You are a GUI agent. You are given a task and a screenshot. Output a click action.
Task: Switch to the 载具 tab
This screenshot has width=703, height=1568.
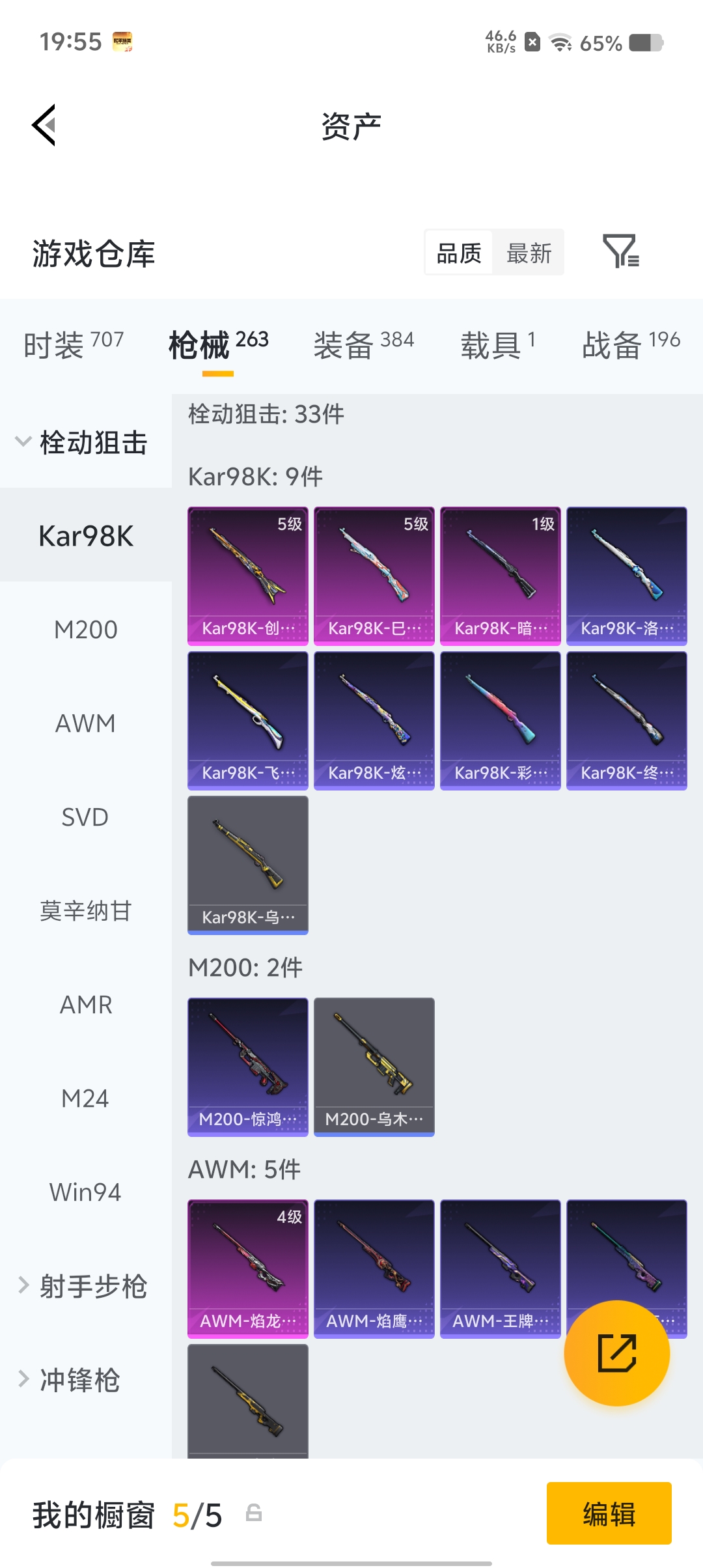coord(498,344)
